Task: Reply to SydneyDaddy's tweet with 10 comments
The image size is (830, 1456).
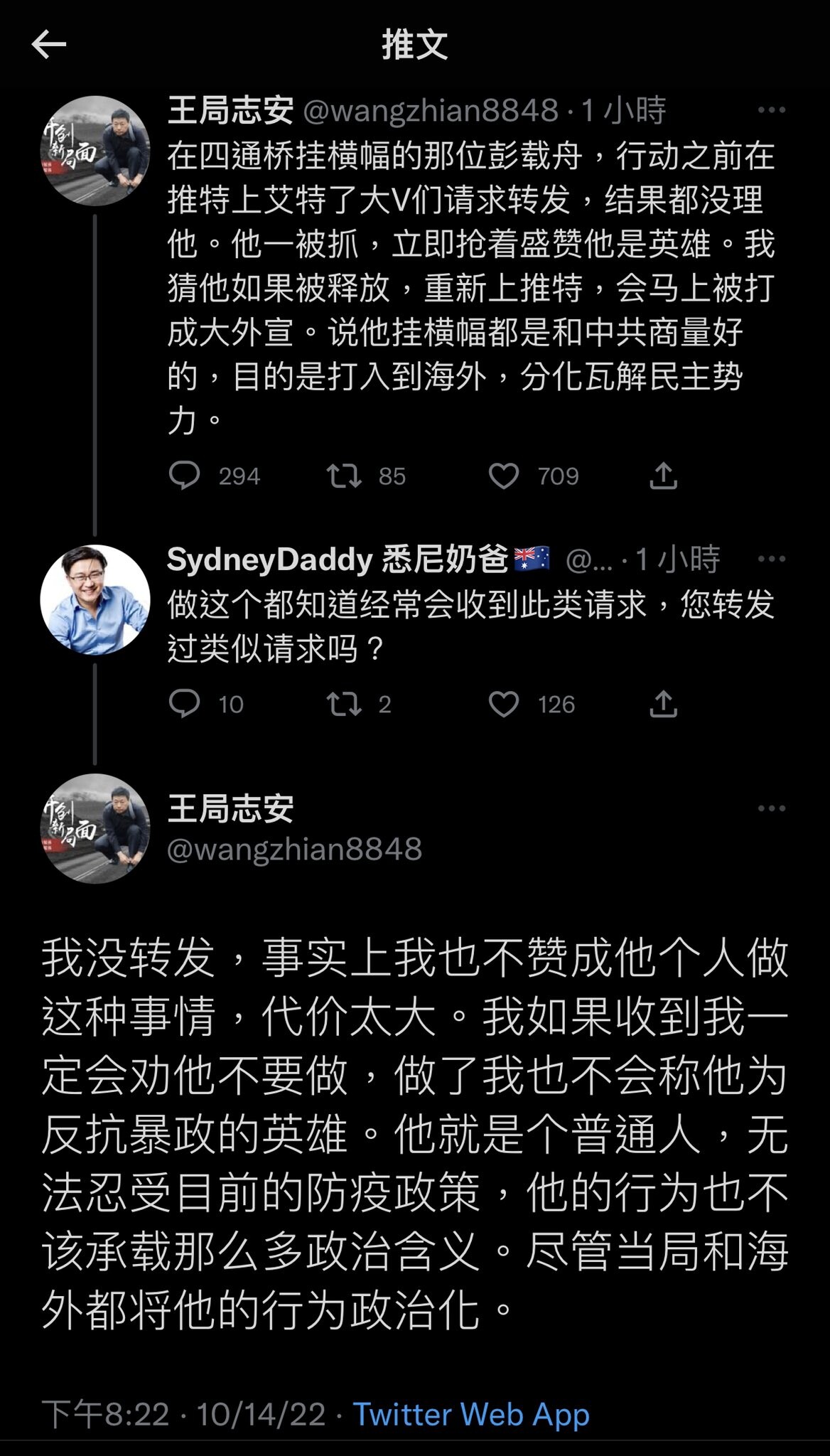Action: [x=185, y=704]
